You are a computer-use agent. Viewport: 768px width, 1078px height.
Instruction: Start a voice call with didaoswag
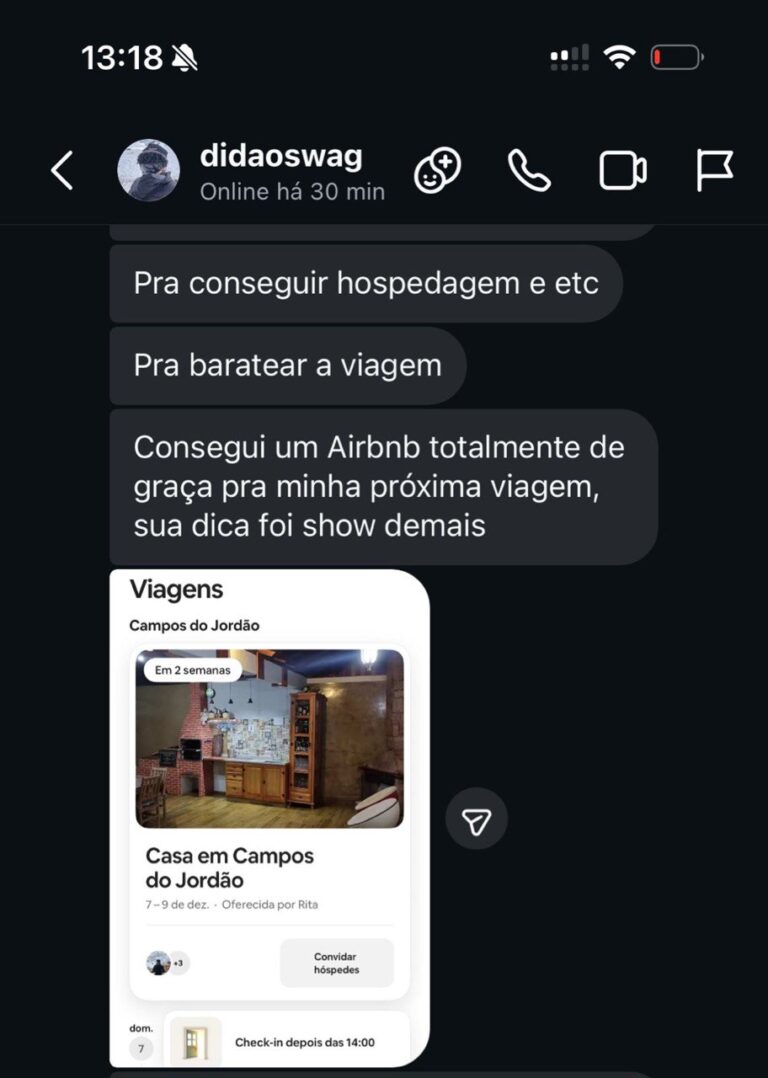(x=529, y=171)
